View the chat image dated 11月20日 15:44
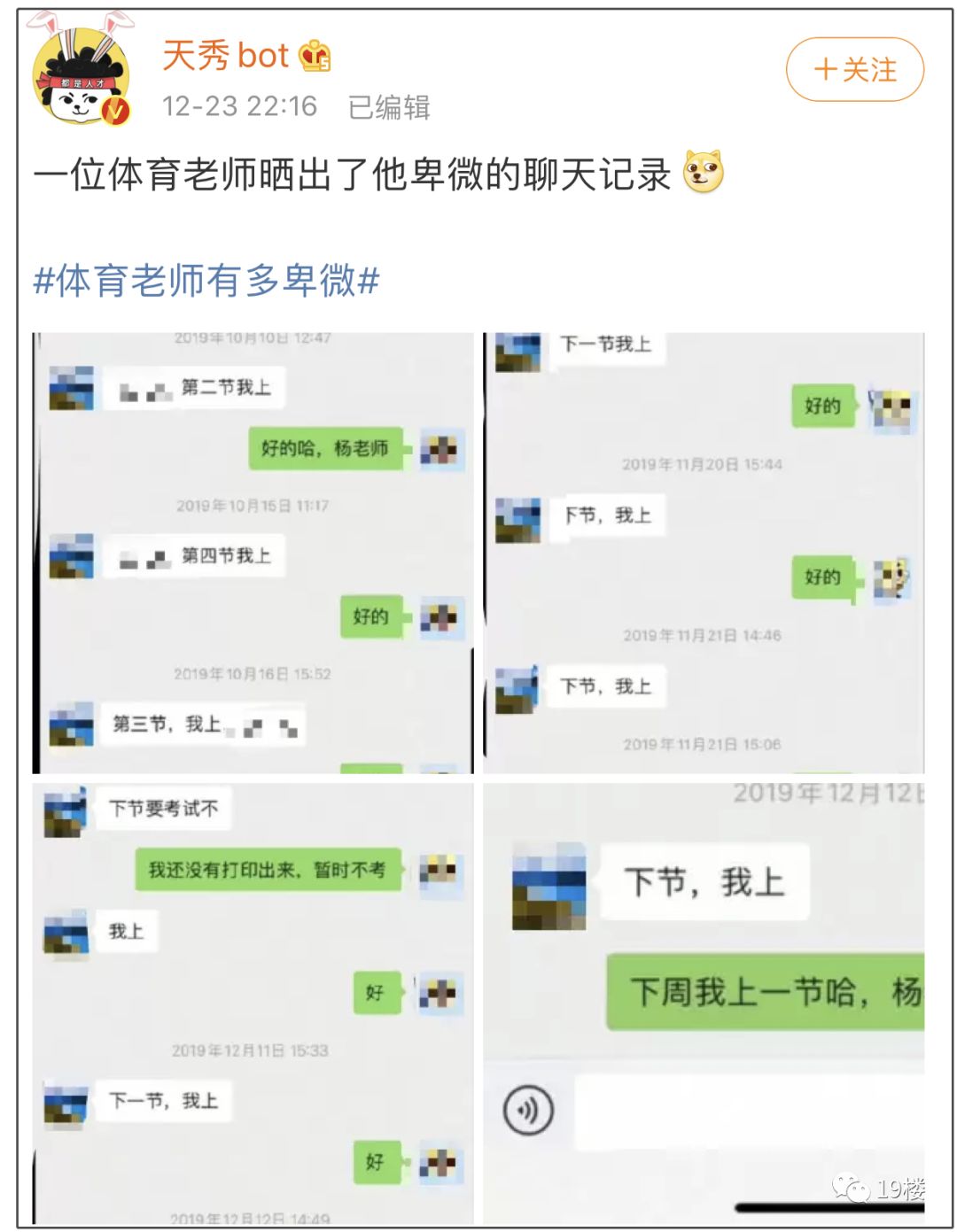This screenshot has width=957, height=1232. [x=704, y=553]
